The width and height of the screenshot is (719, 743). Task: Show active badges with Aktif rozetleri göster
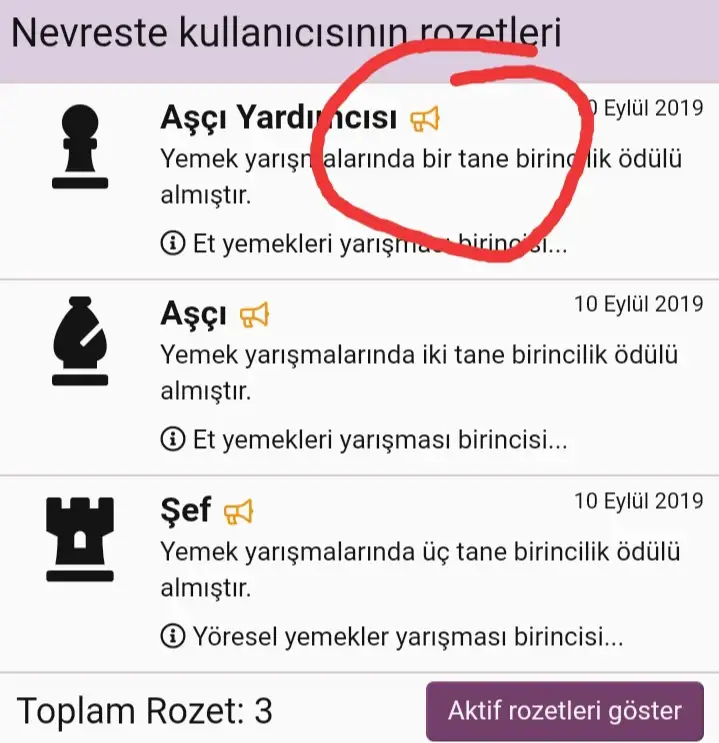[564, 711]
